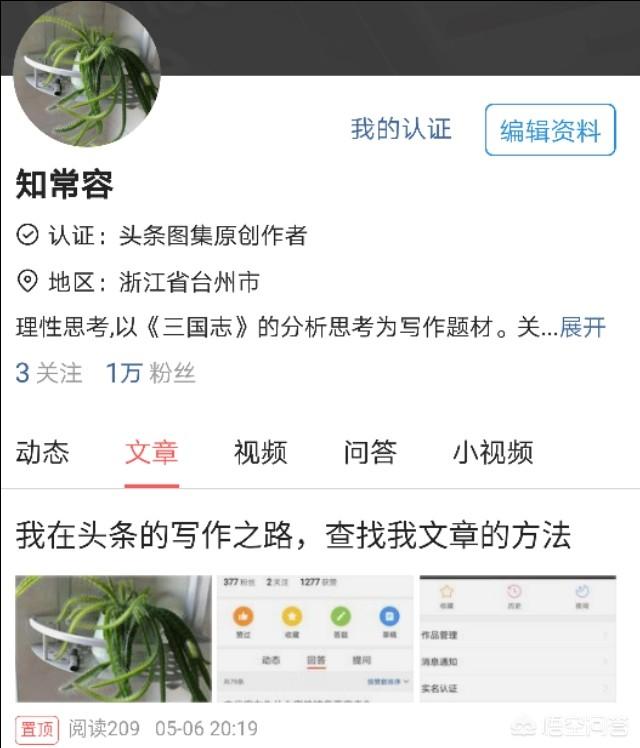The image size is (640, 748).
Task: Expand the bio with 展开
Action: [x=582, y=328]
